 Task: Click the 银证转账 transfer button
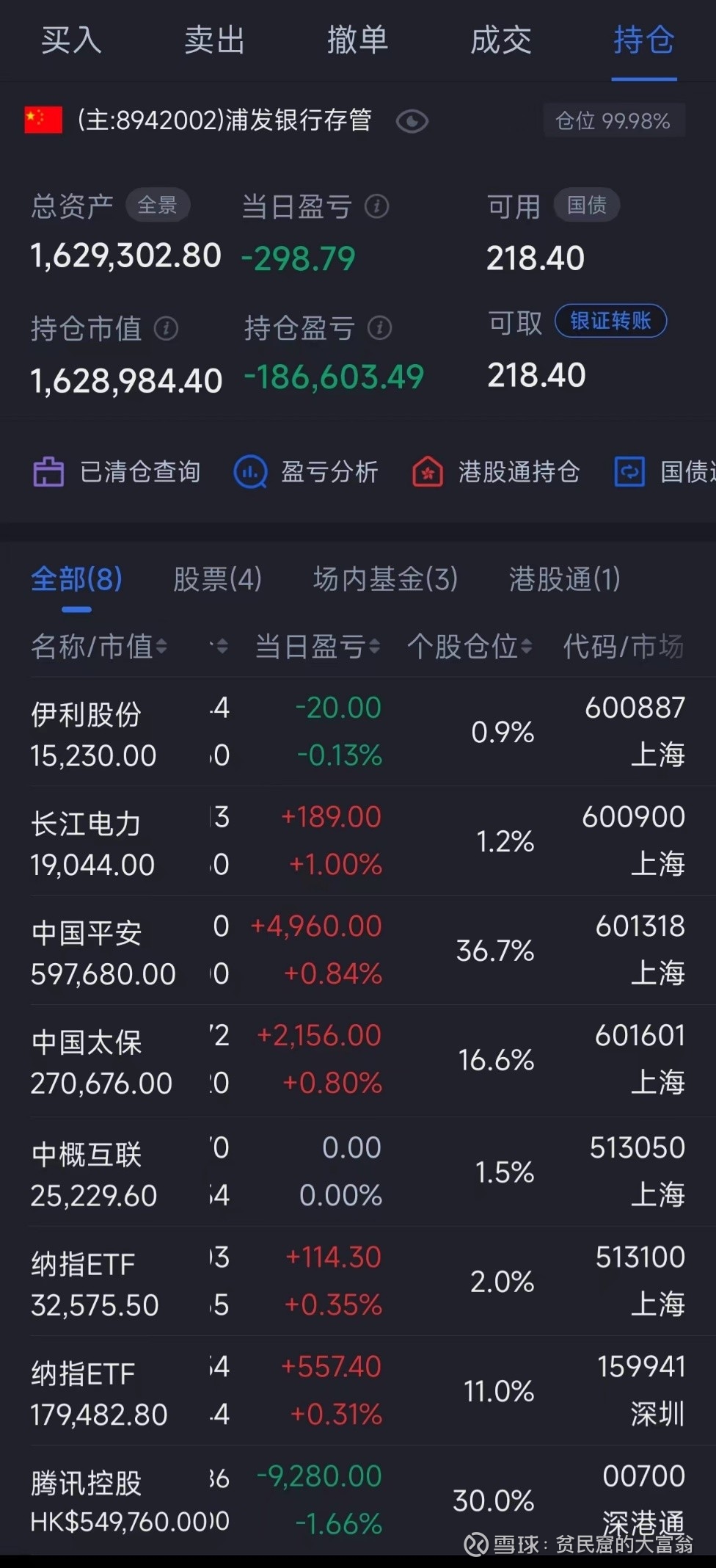click(x=610, y=322)
